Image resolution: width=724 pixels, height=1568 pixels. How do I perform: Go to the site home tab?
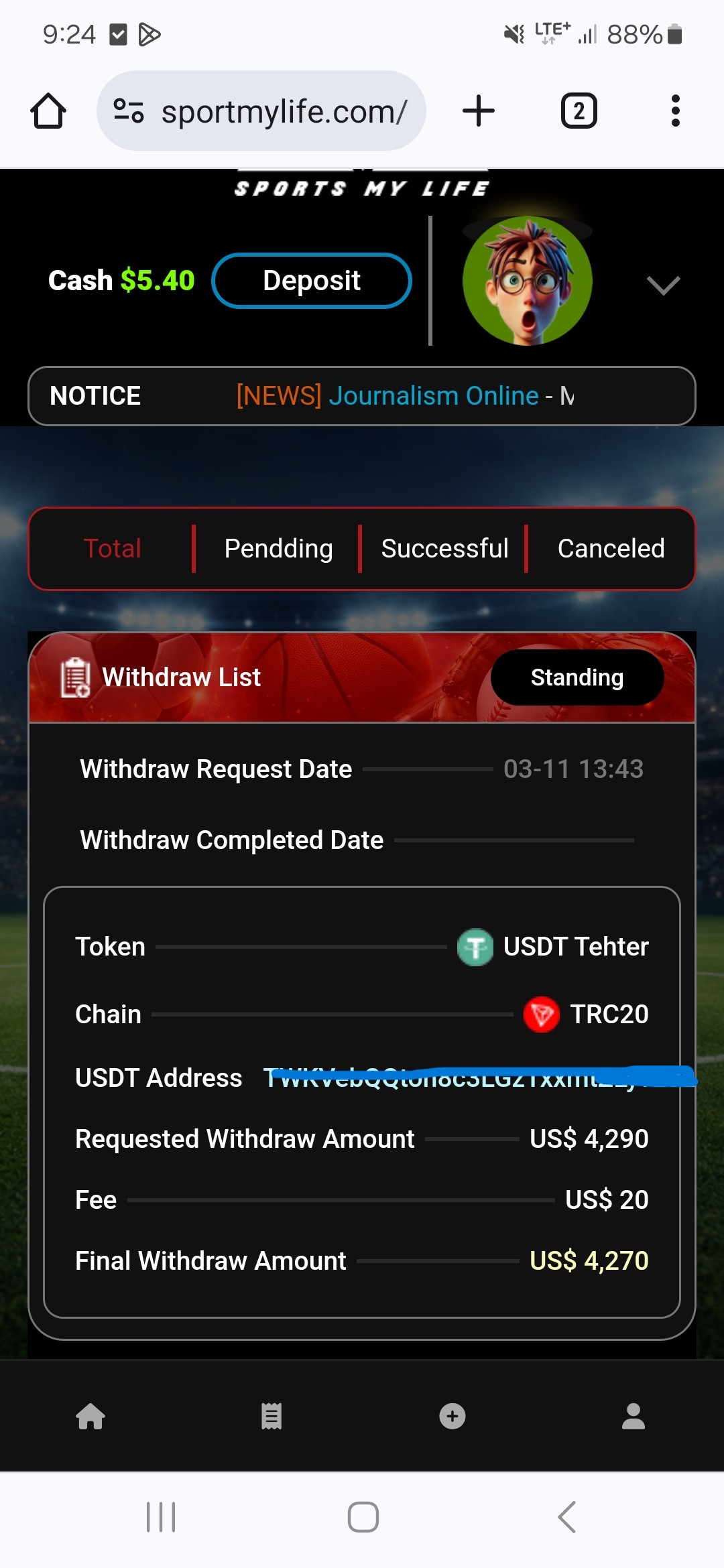click(x=90, y=1417)
